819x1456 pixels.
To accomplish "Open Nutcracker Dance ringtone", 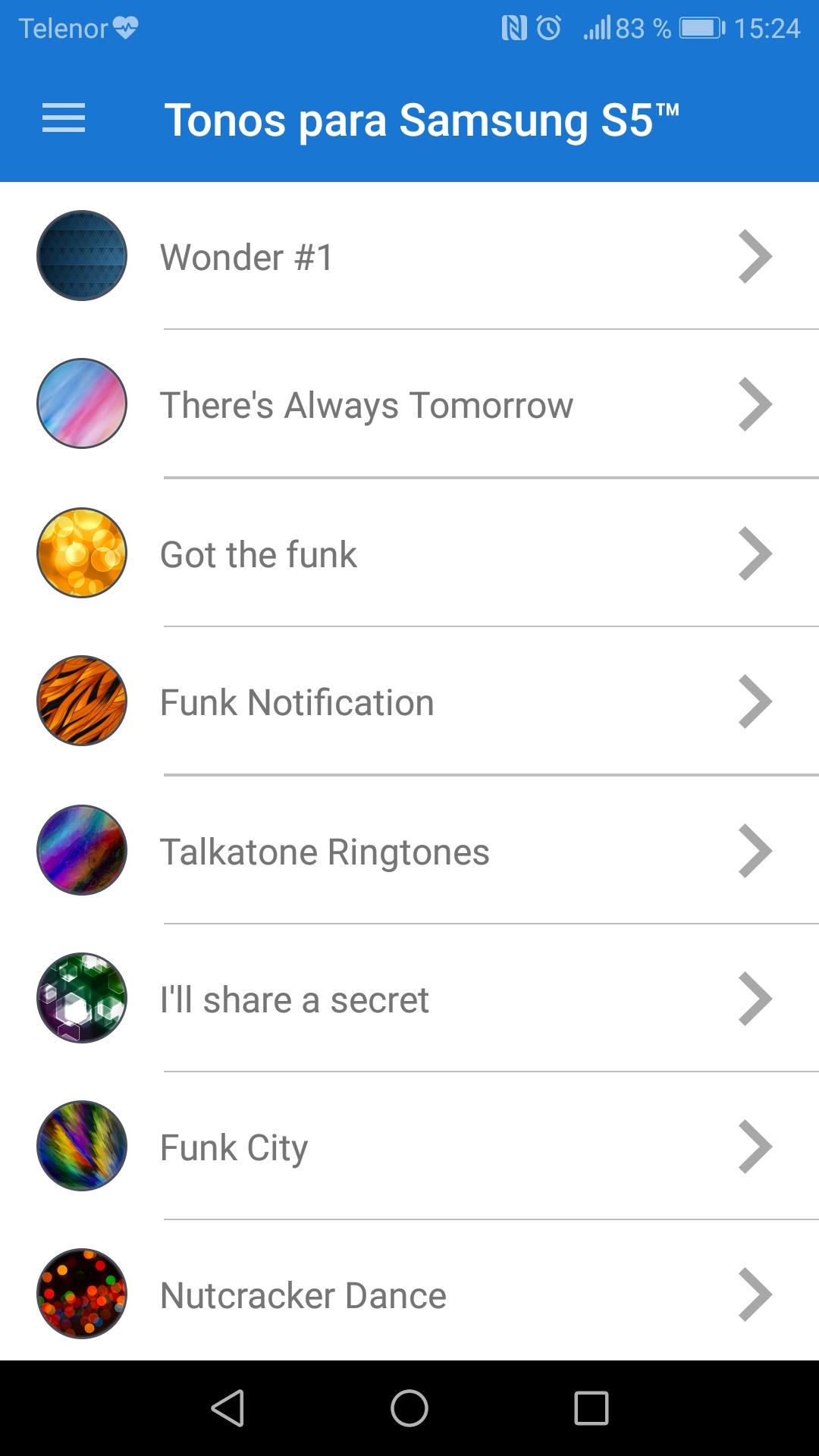I will tap(409, 1294).
